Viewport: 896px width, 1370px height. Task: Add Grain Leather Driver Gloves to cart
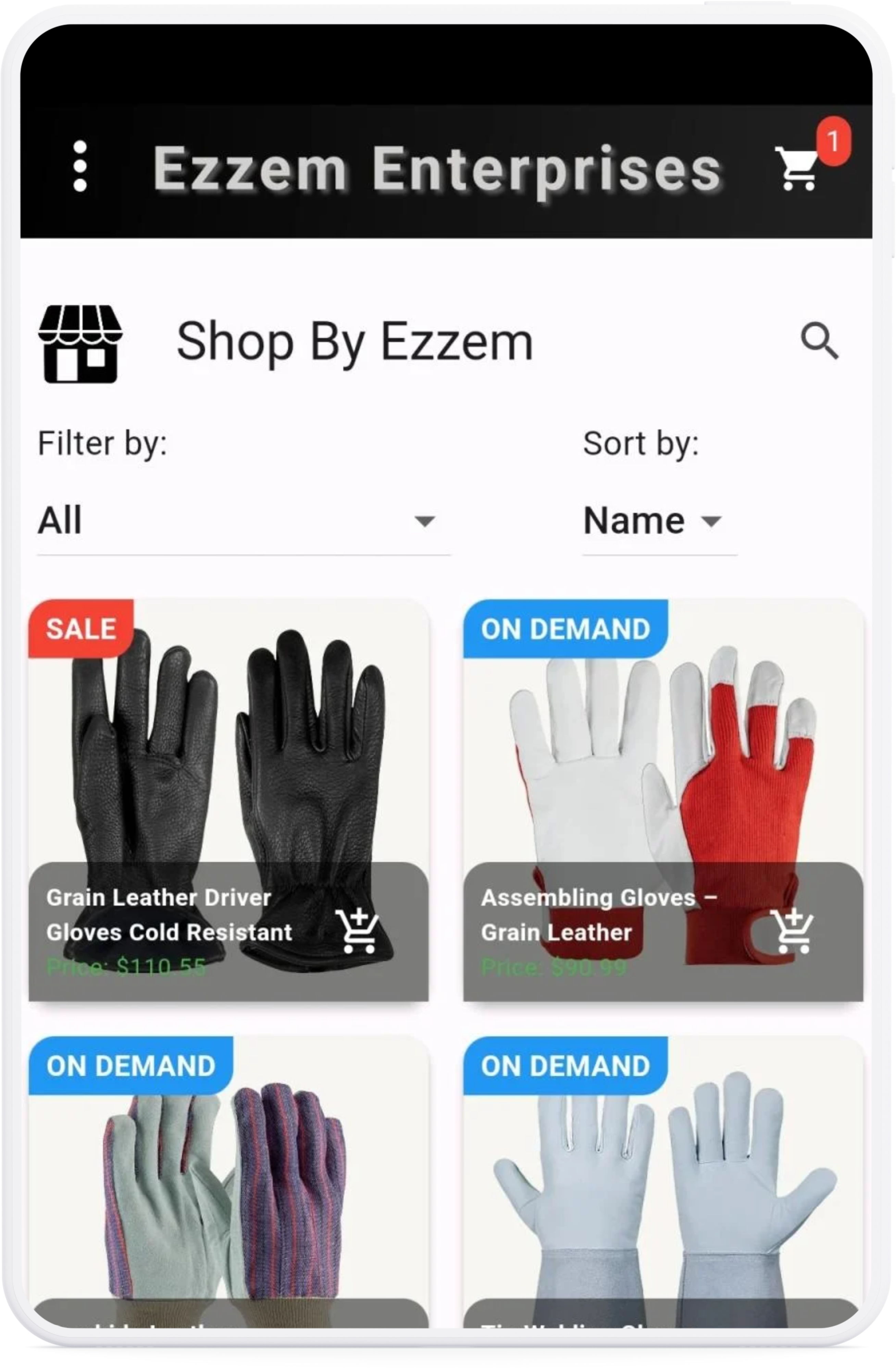point(359,931)
